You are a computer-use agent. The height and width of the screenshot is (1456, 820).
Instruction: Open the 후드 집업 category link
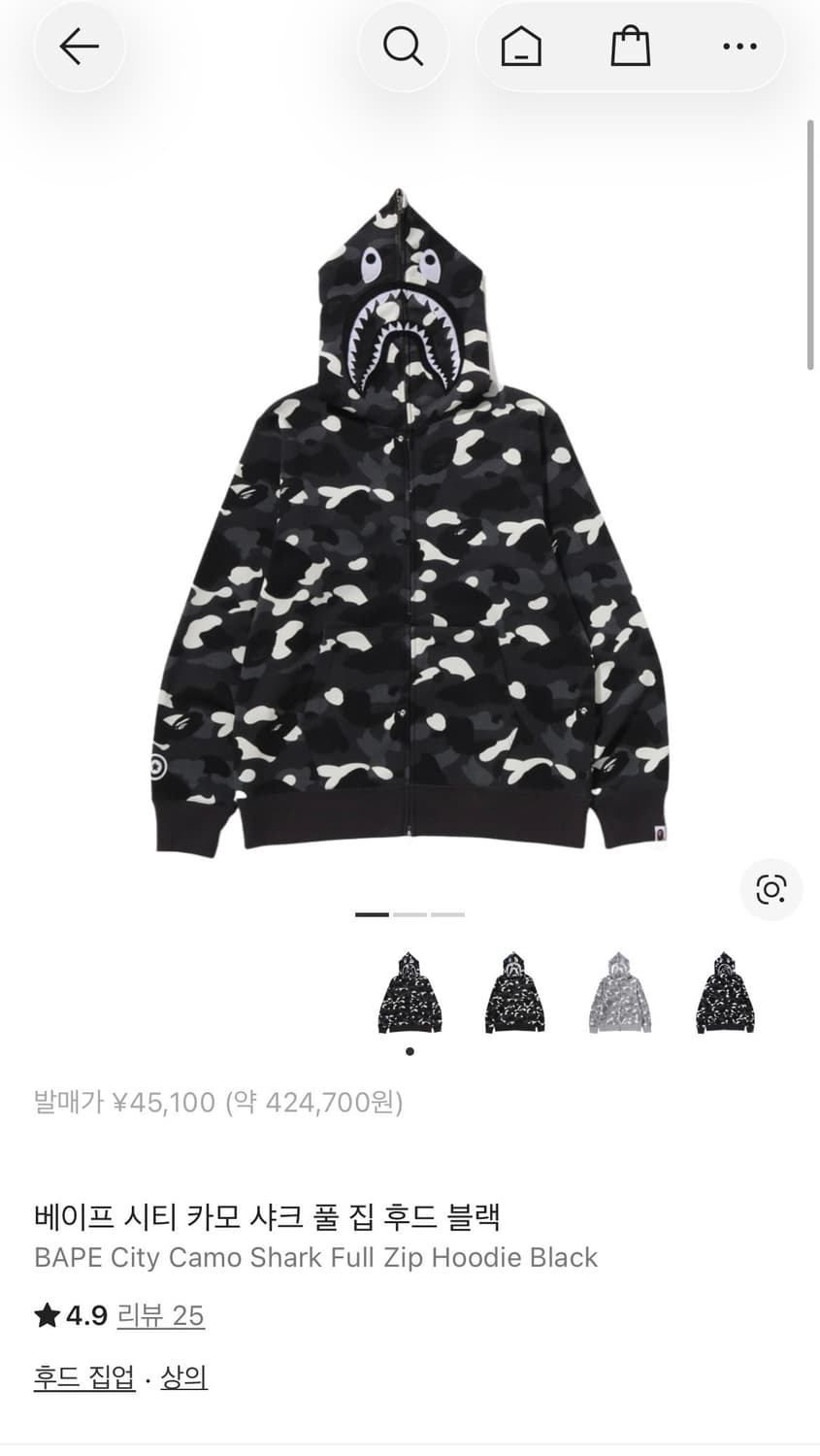82,1377
